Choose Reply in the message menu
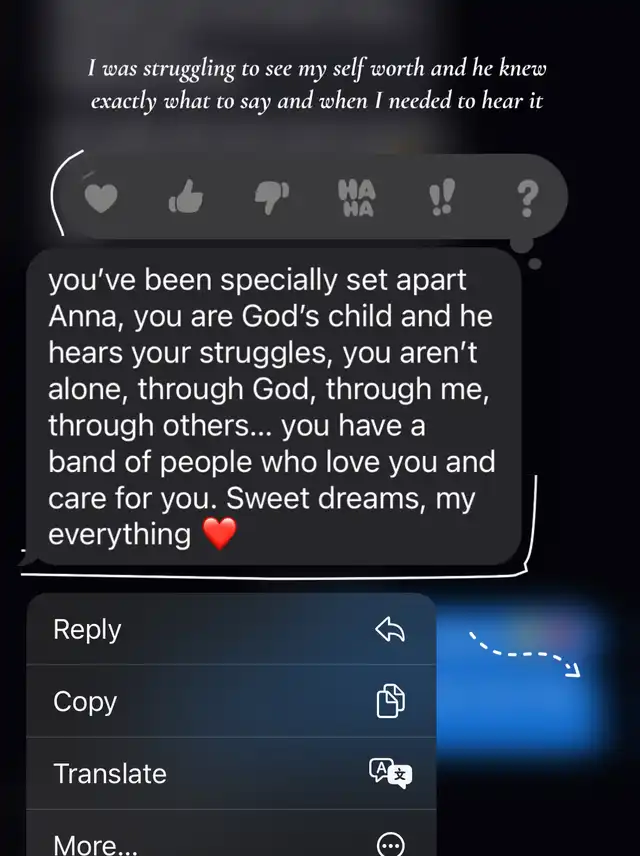 (x=231, y=629)
